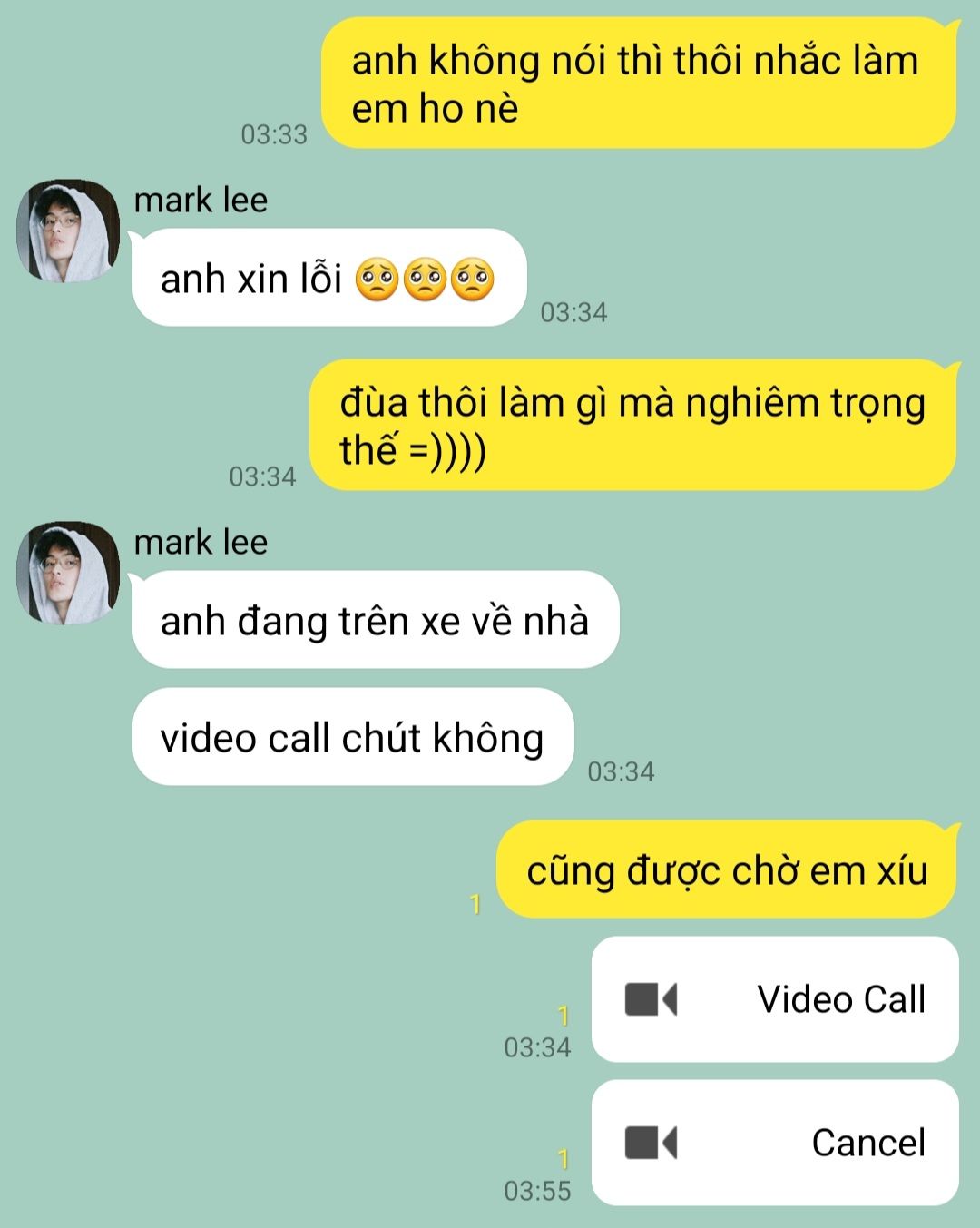Open mark lee's avatar beside "anh xin lỗi"

coord(68,231)
